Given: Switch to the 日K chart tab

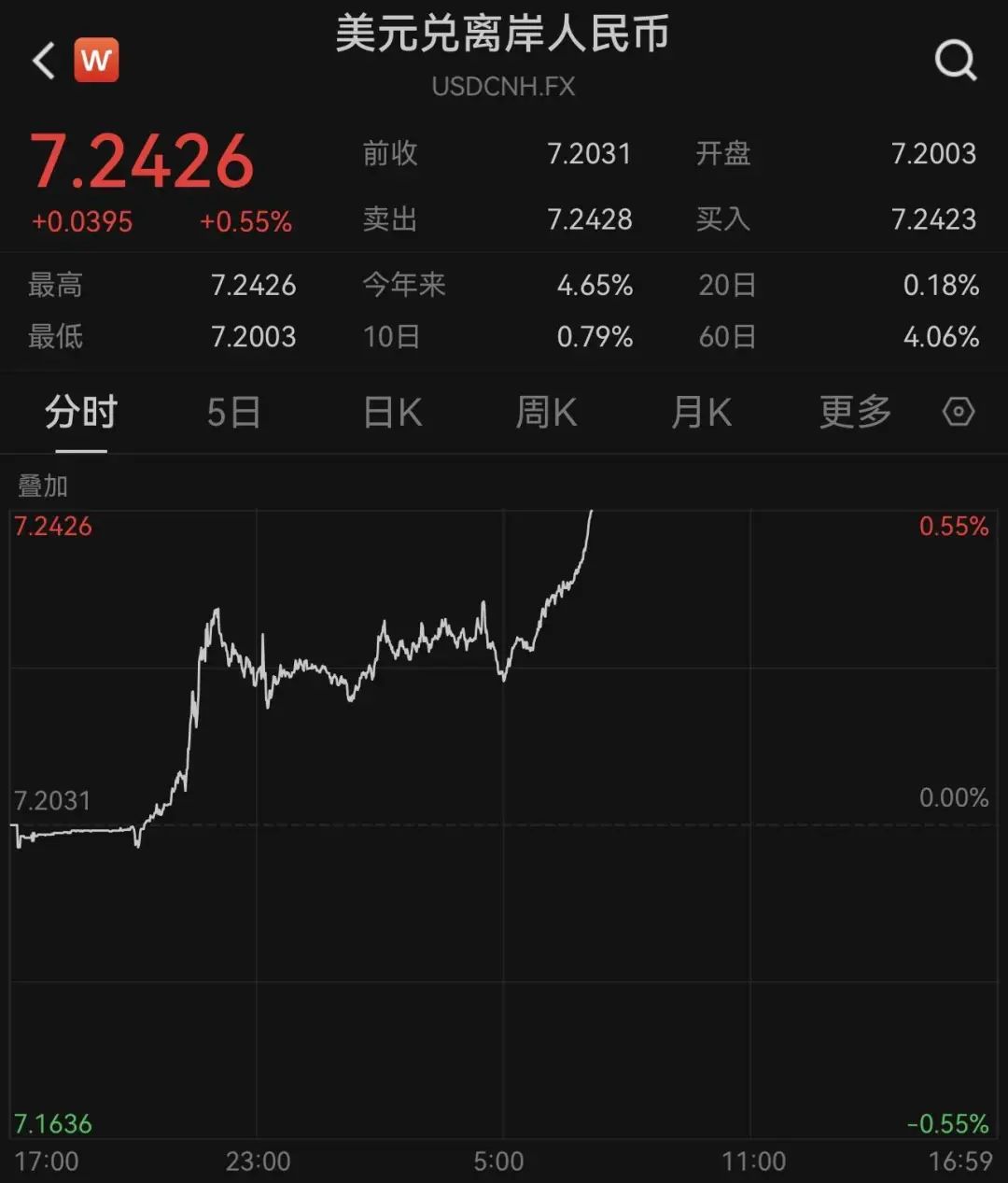Looking at the screenshot, I should pyautogui.click(x=392, y=413).
